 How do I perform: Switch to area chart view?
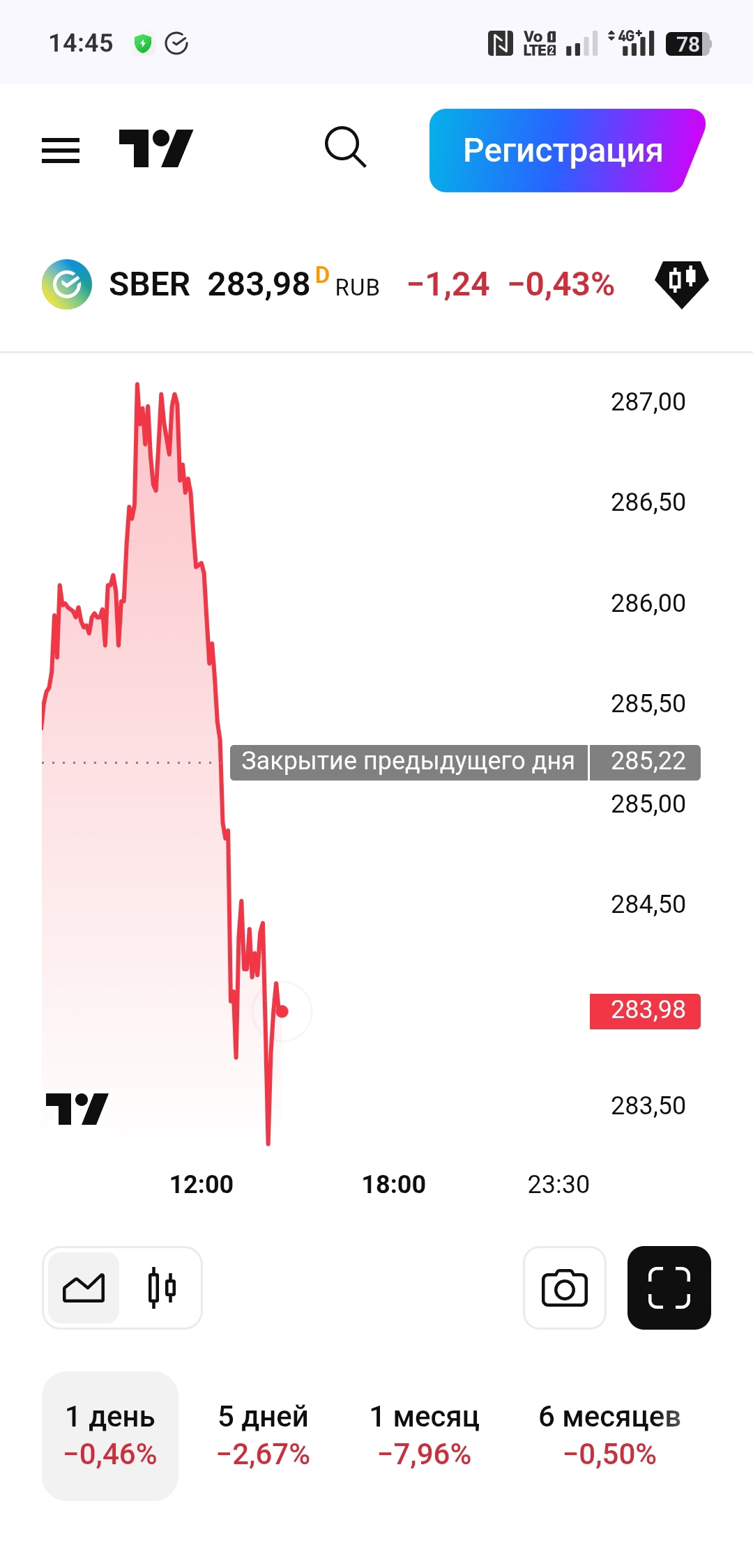click(84, 1288)
